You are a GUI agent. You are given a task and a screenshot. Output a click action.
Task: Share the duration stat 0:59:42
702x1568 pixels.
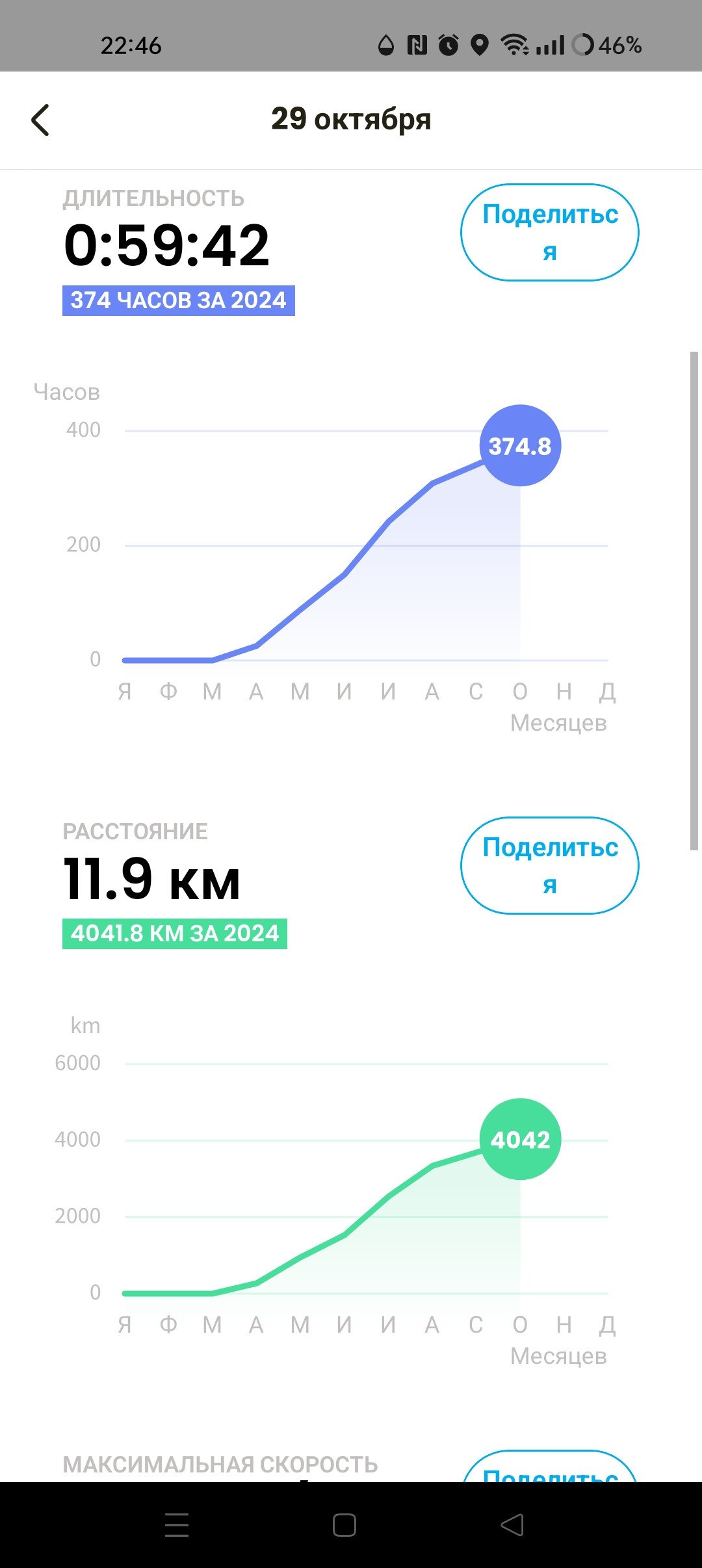550,233
